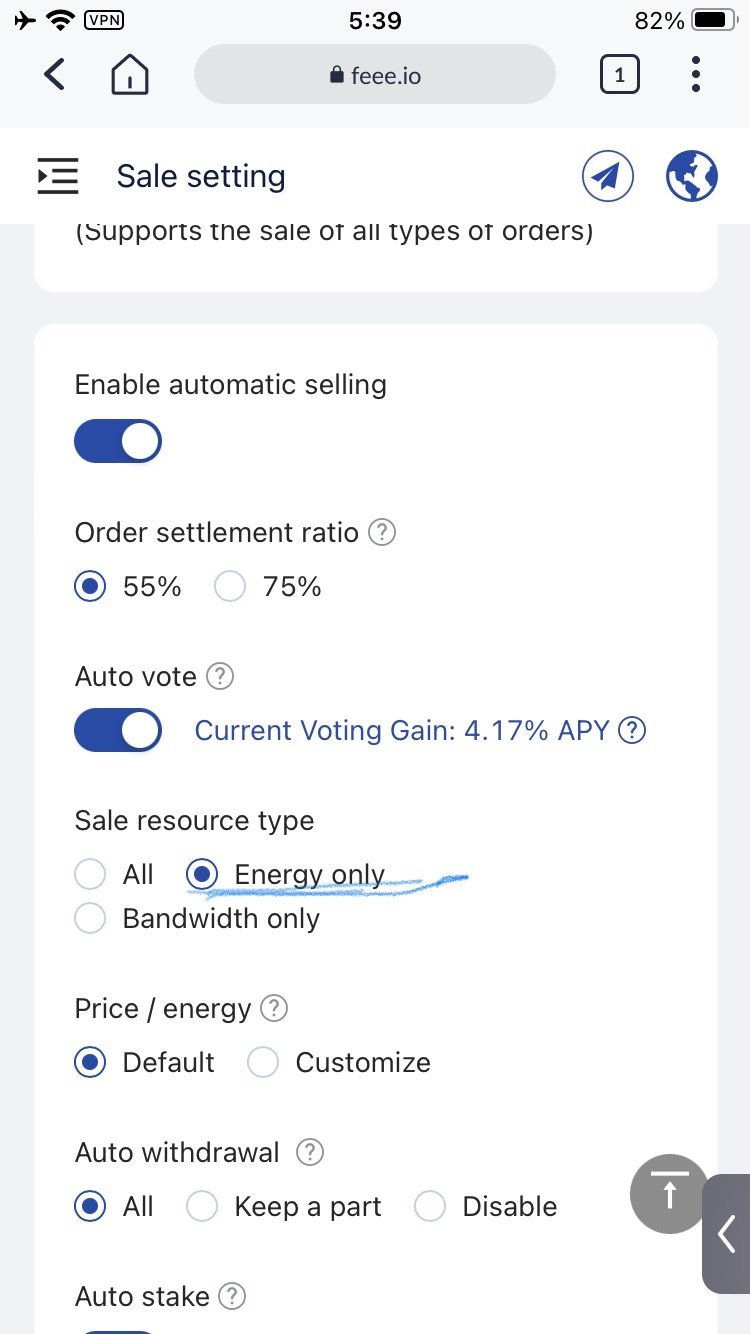
Task: Select All sale resource type
Action: pyautogui.click(x=114, y=874)
